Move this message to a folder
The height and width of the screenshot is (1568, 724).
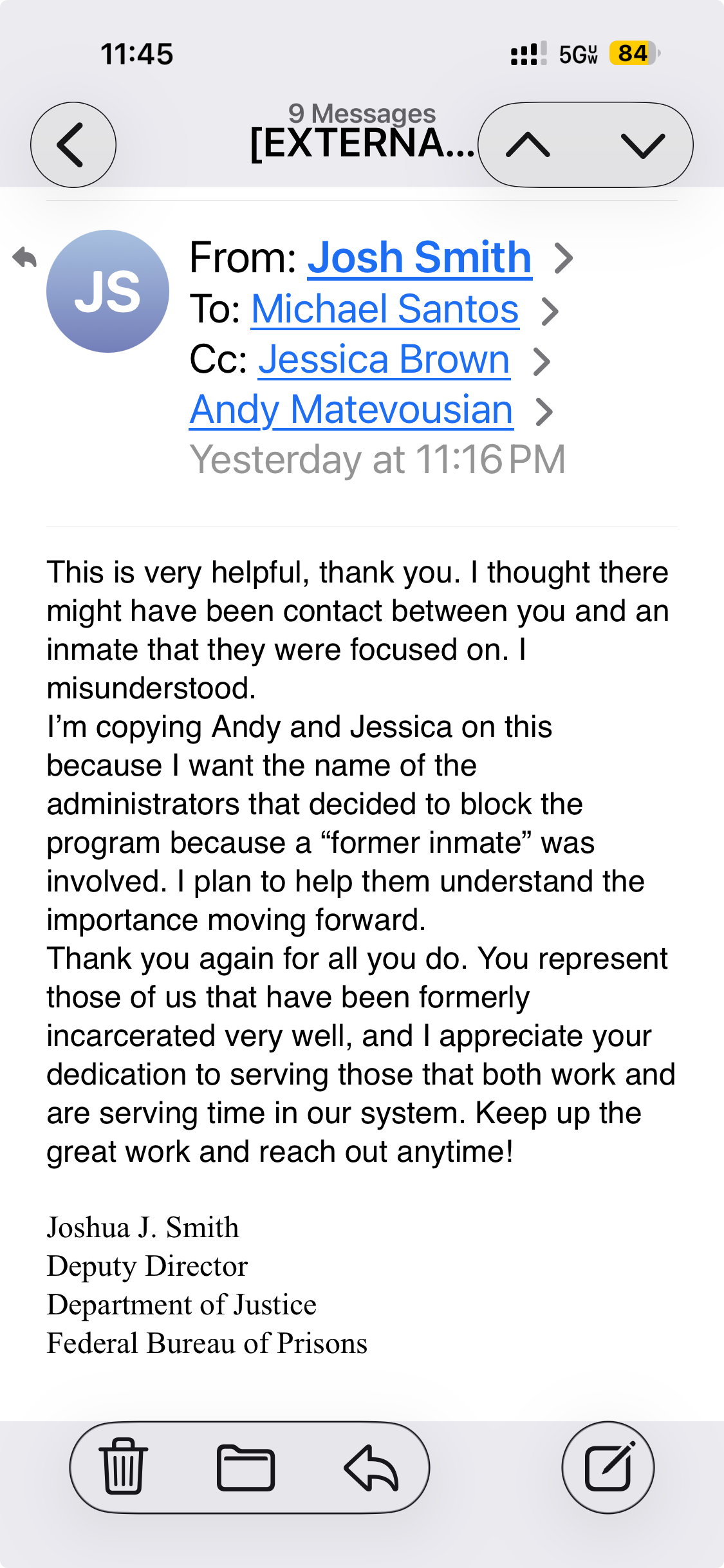[x=246, y=1468]
